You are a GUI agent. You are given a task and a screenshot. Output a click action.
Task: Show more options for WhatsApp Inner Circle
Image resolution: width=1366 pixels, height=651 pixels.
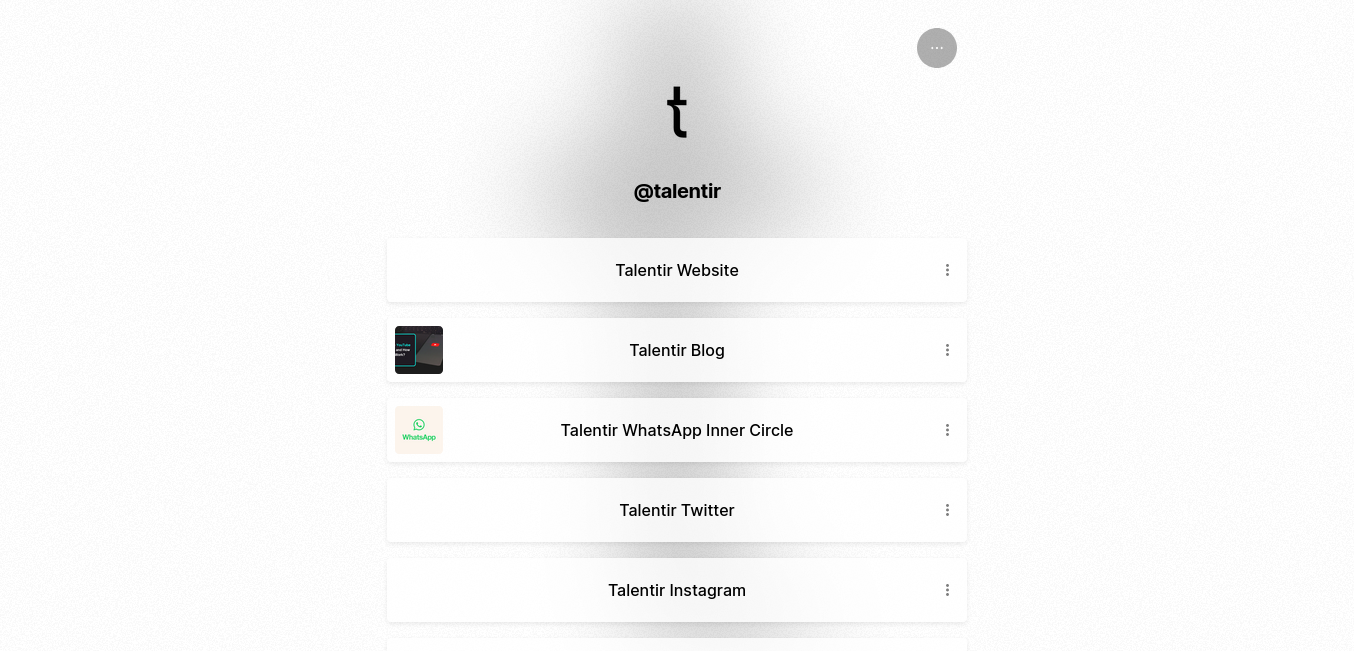pyautogui.click(x=947, y=430)
